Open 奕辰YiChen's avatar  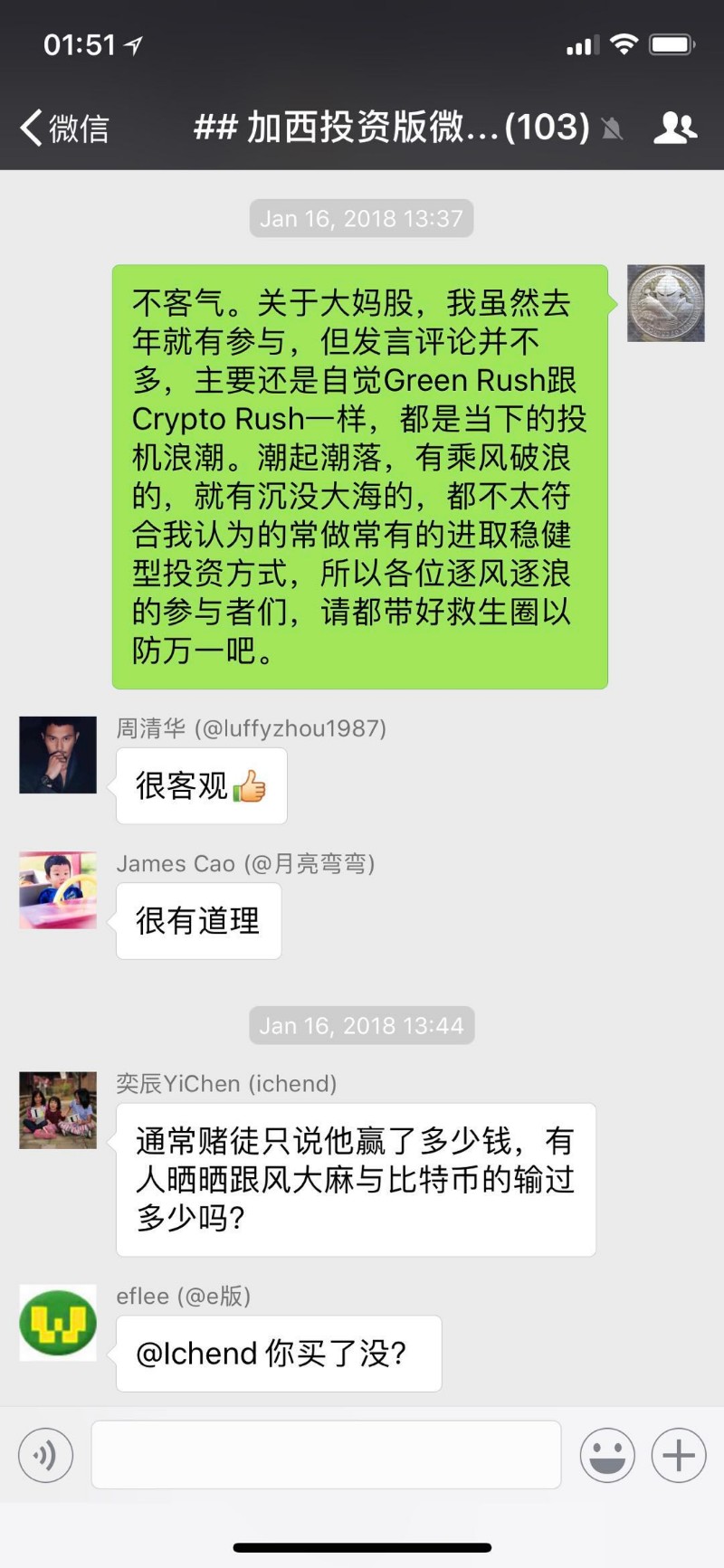tap(58, 1110)
